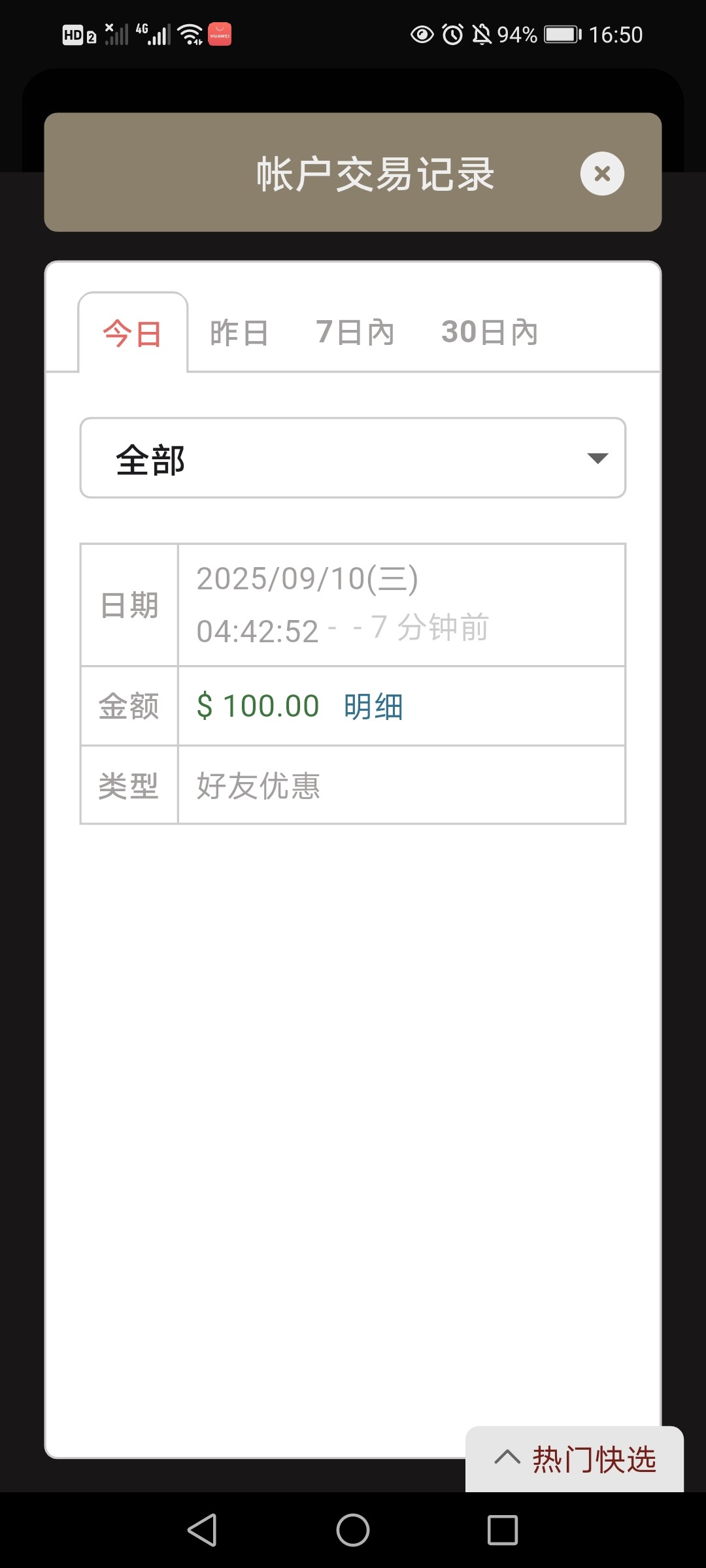Switch to the 7日內 tab
Viewport: 706px width, 1568px height.
click(355, 332)
